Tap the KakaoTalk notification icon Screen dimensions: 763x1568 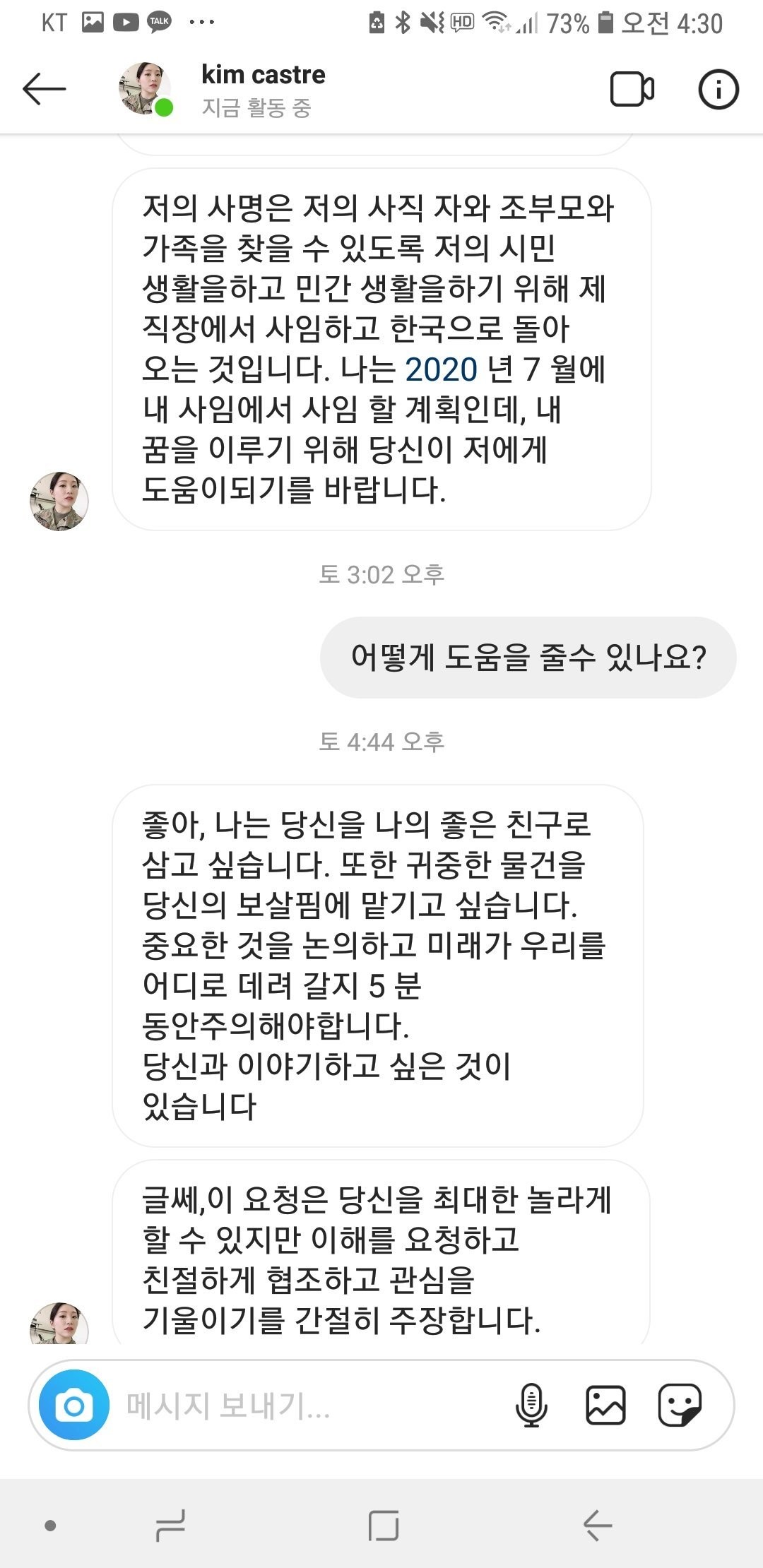tap(159, 21)
